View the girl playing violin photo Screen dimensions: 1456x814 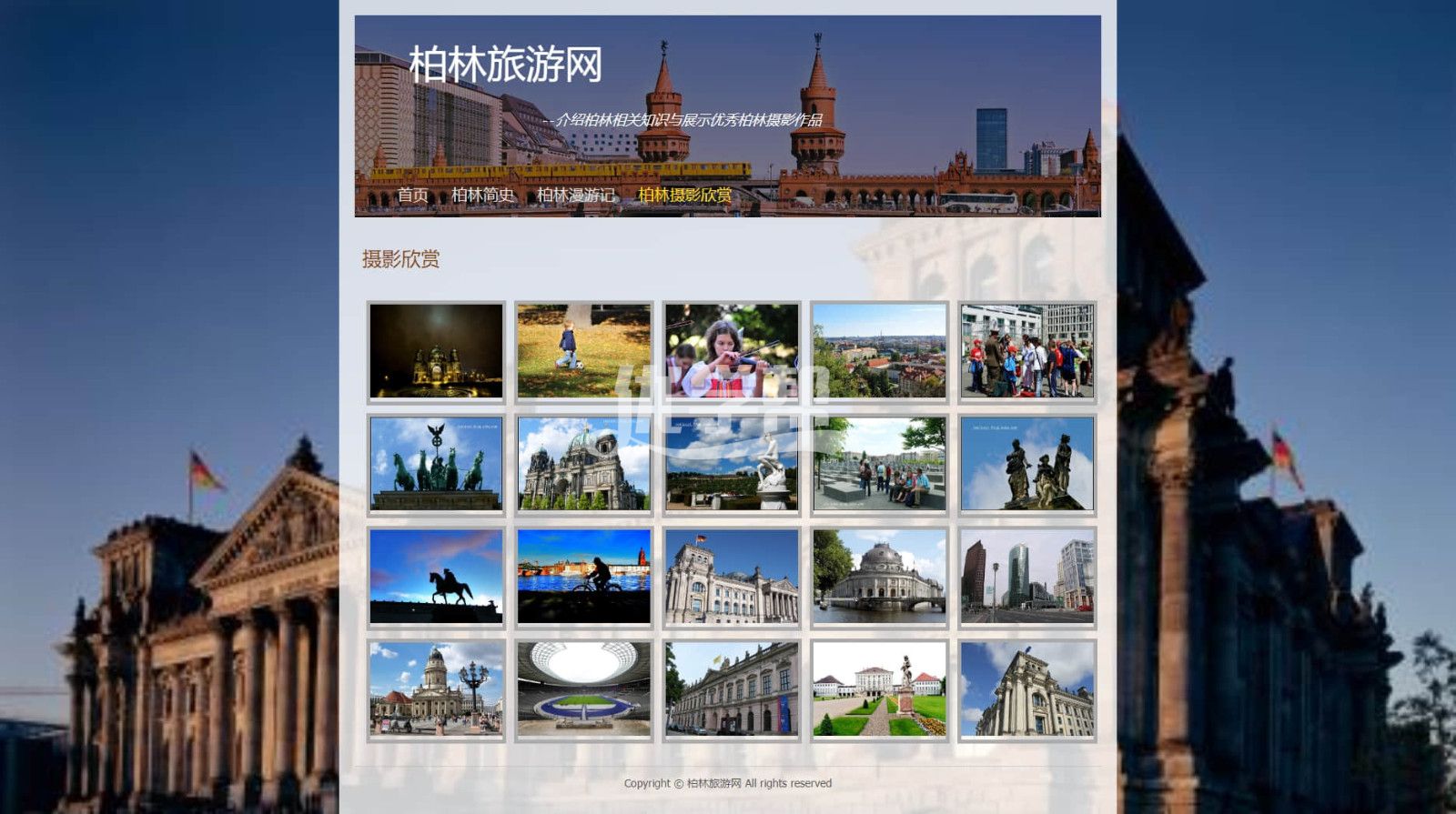[732, 351]
